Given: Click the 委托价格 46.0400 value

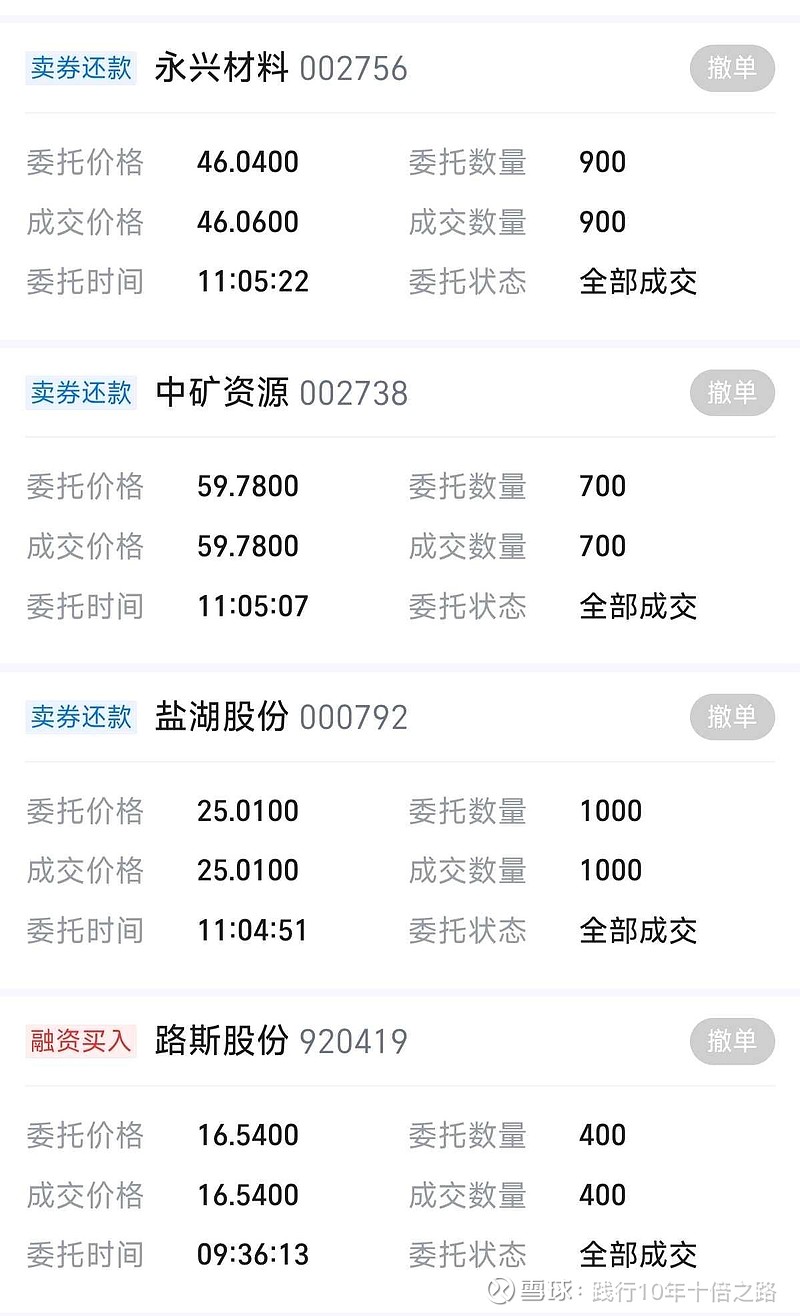Looking at the screenshot, I should (x=248, y=162).
